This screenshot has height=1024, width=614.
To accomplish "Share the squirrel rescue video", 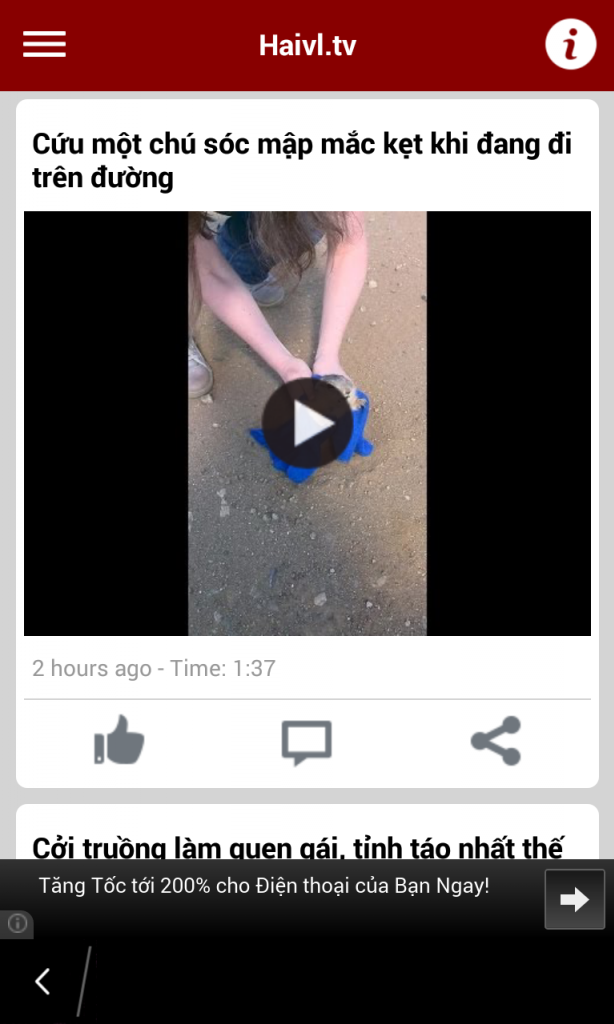I will (x=496, y=741).
